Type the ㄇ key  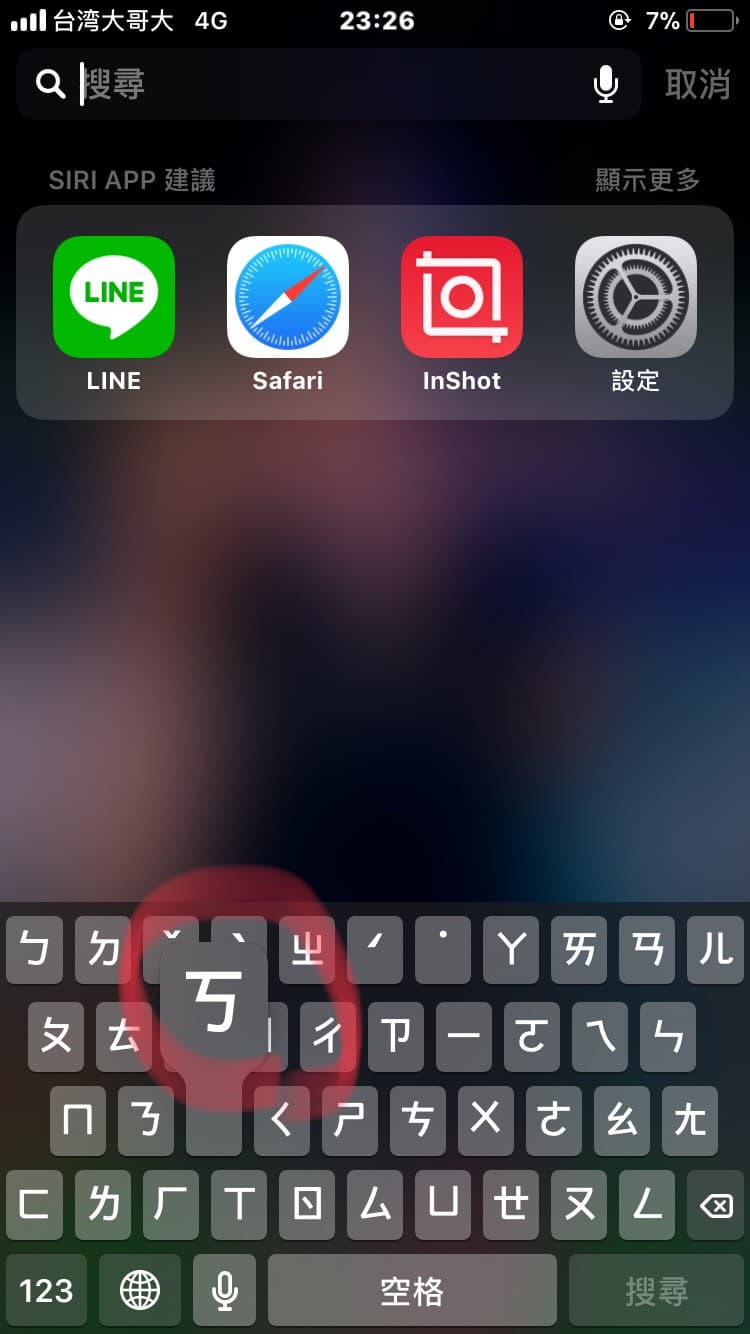pyautogui.click(x=78, y=1120)
